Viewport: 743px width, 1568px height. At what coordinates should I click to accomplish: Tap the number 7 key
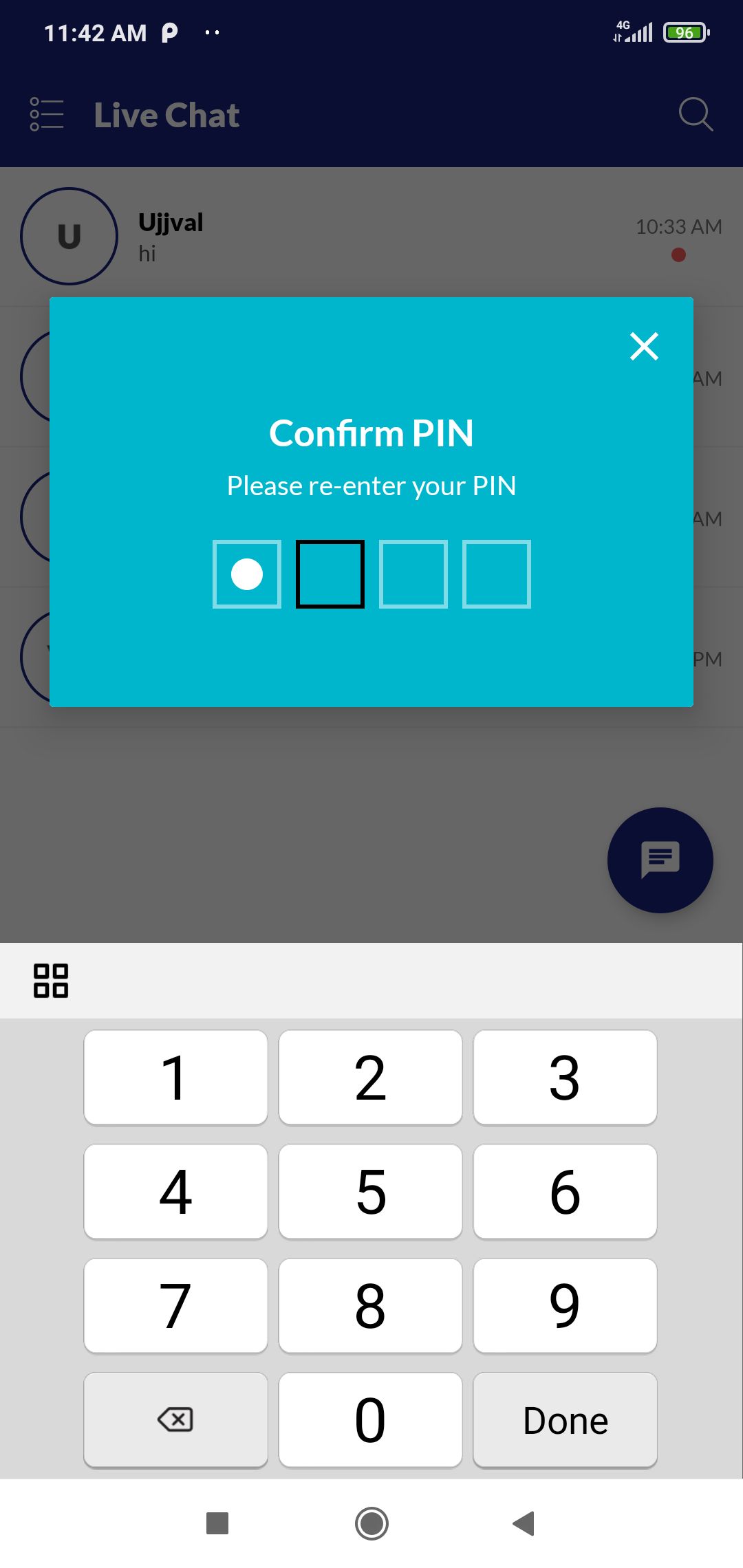175,1306
